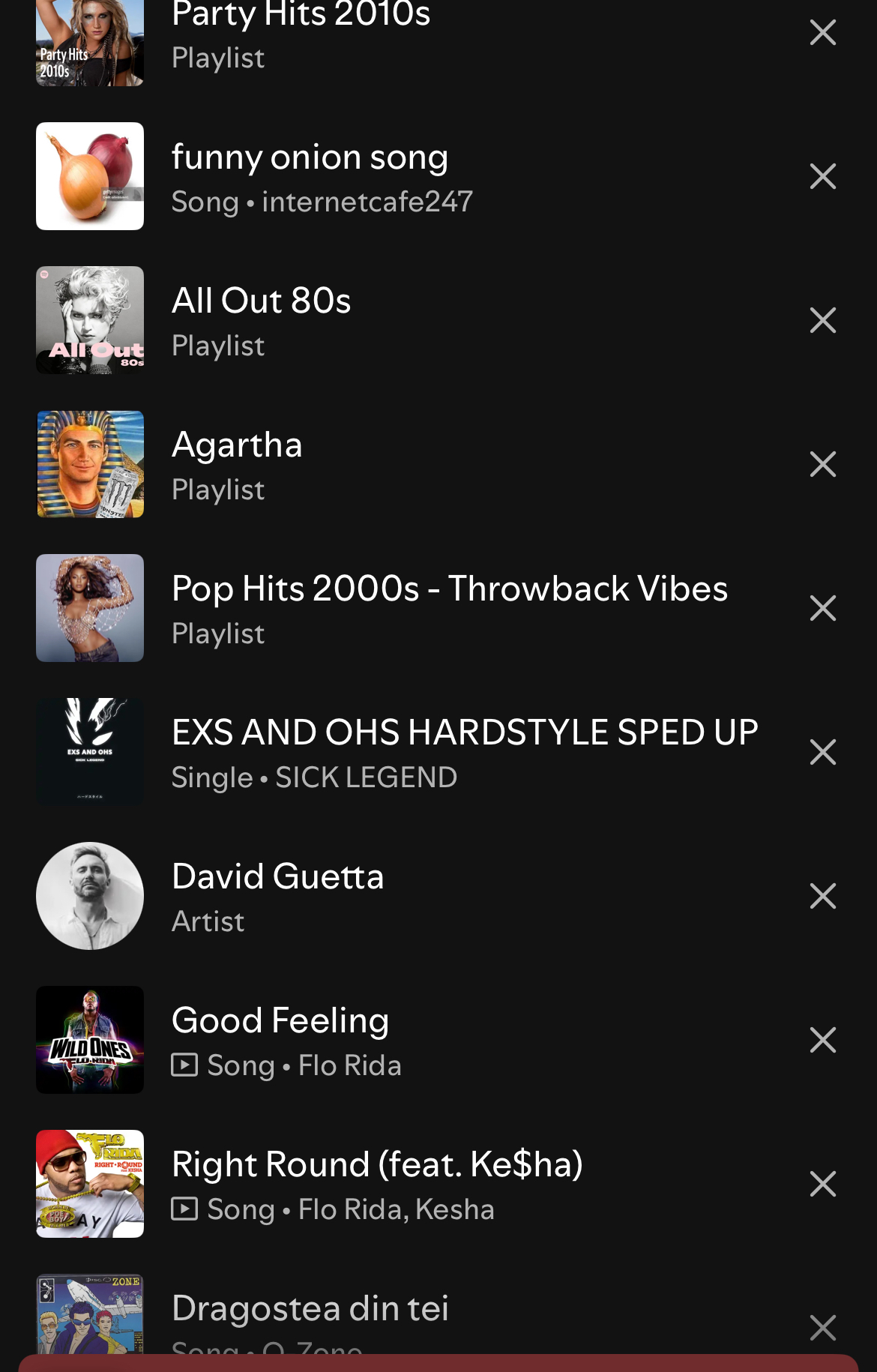Play Right Round (feat. Ke$ha)
This screenshot has height=1372, width=877.
click(376, 1185)
